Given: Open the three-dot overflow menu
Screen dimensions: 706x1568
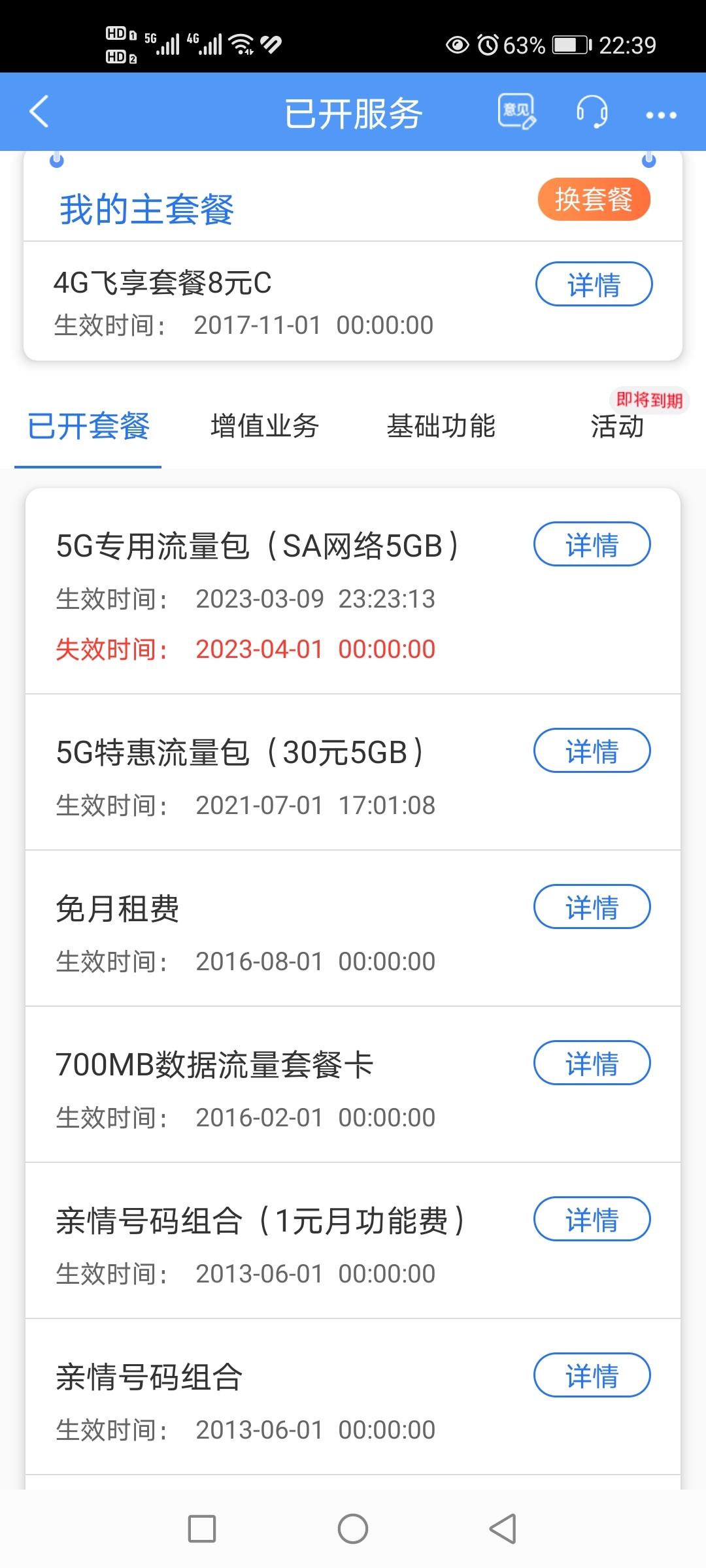Looking at the screenshot, I should pyautogui.click(x=661, y=115).
